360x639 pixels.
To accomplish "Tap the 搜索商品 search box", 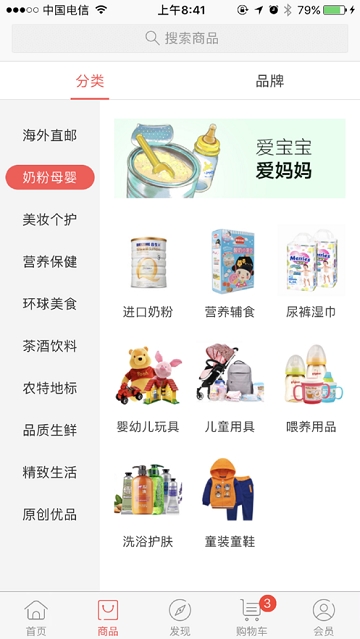I will 180,38.
